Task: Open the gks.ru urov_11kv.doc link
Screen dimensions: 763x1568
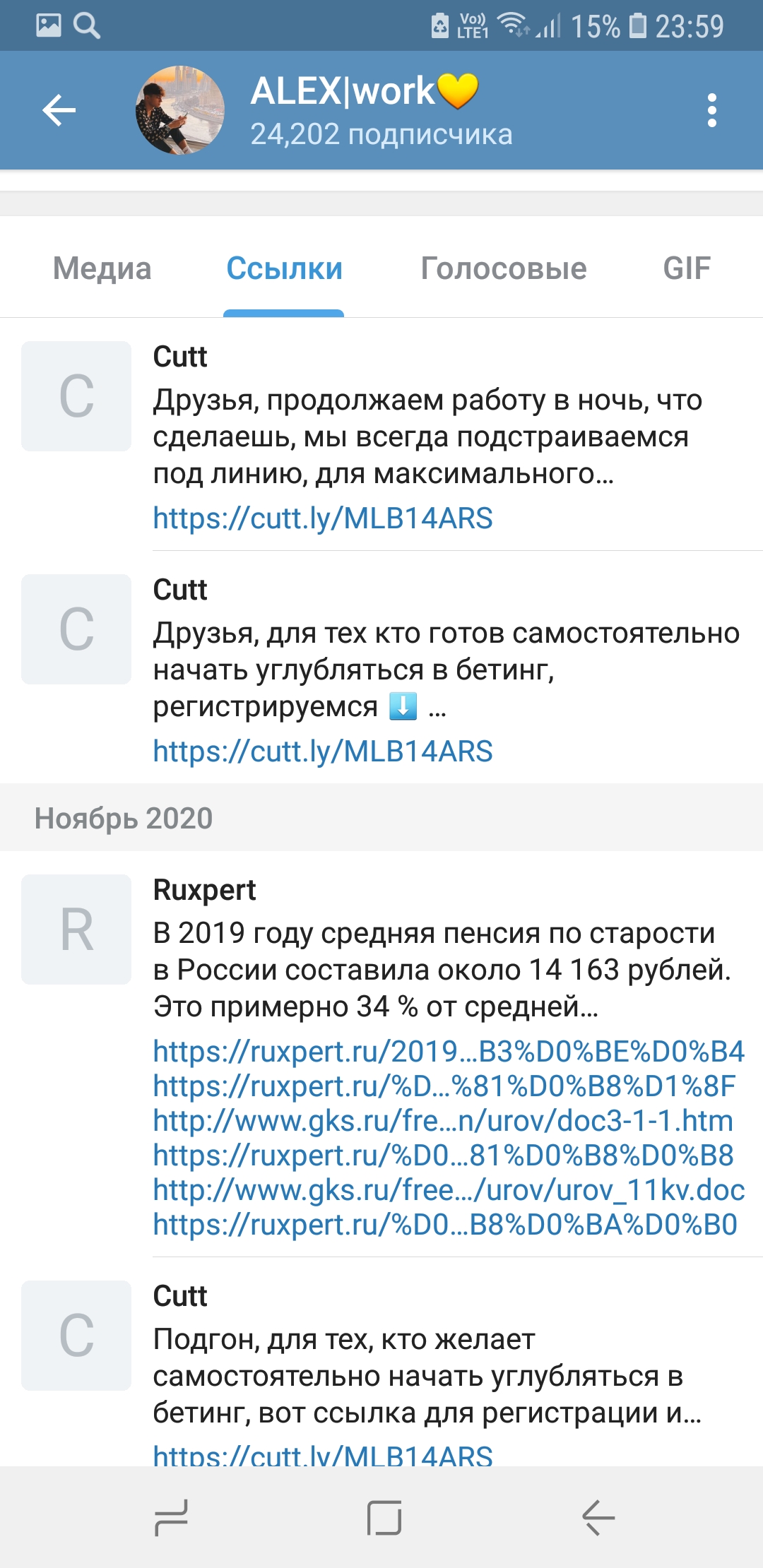Action: click(449, 1190)
